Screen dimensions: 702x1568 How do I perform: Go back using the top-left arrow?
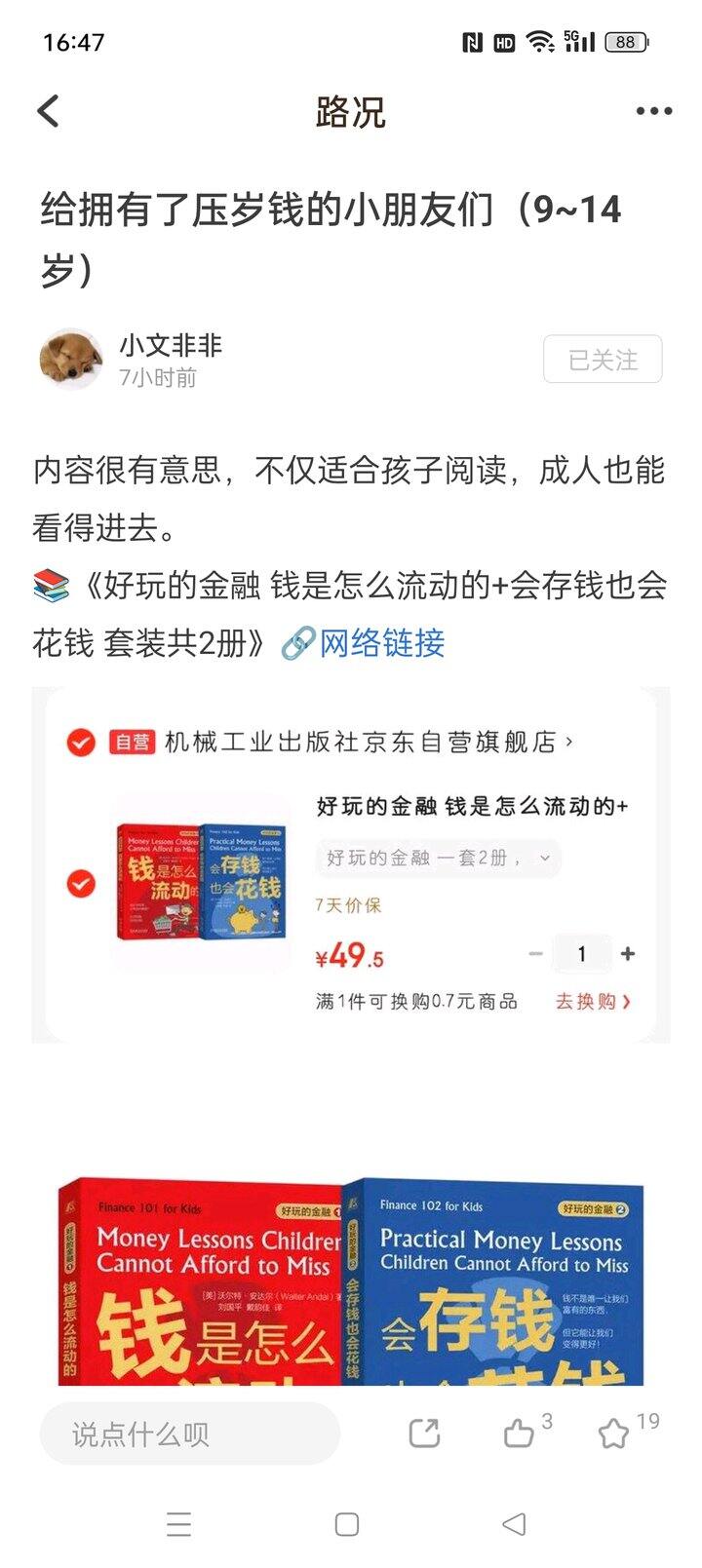click(x=49, y=111)
